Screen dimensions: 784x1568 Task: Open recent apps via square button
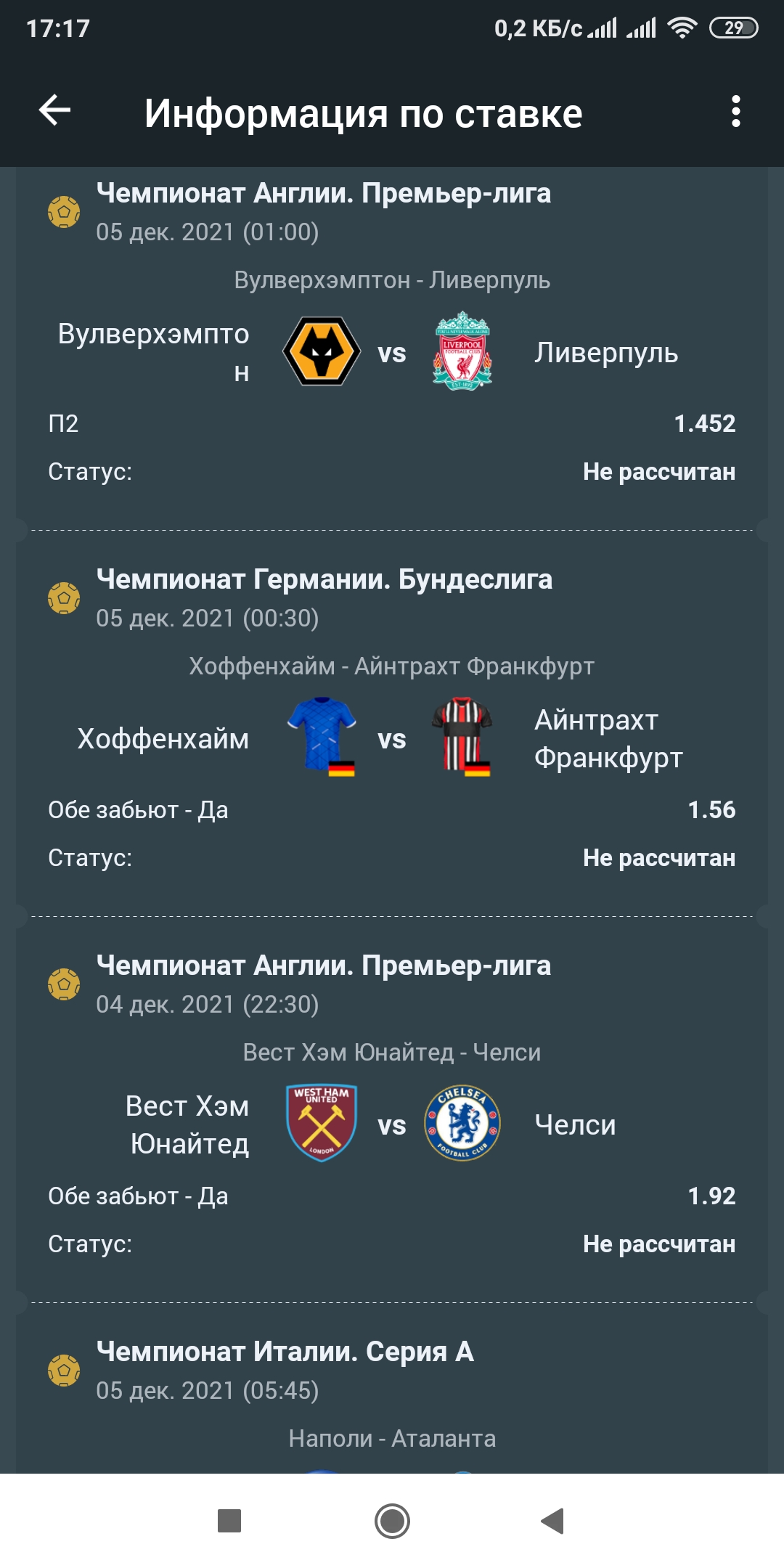click(x=229, y=1521)
